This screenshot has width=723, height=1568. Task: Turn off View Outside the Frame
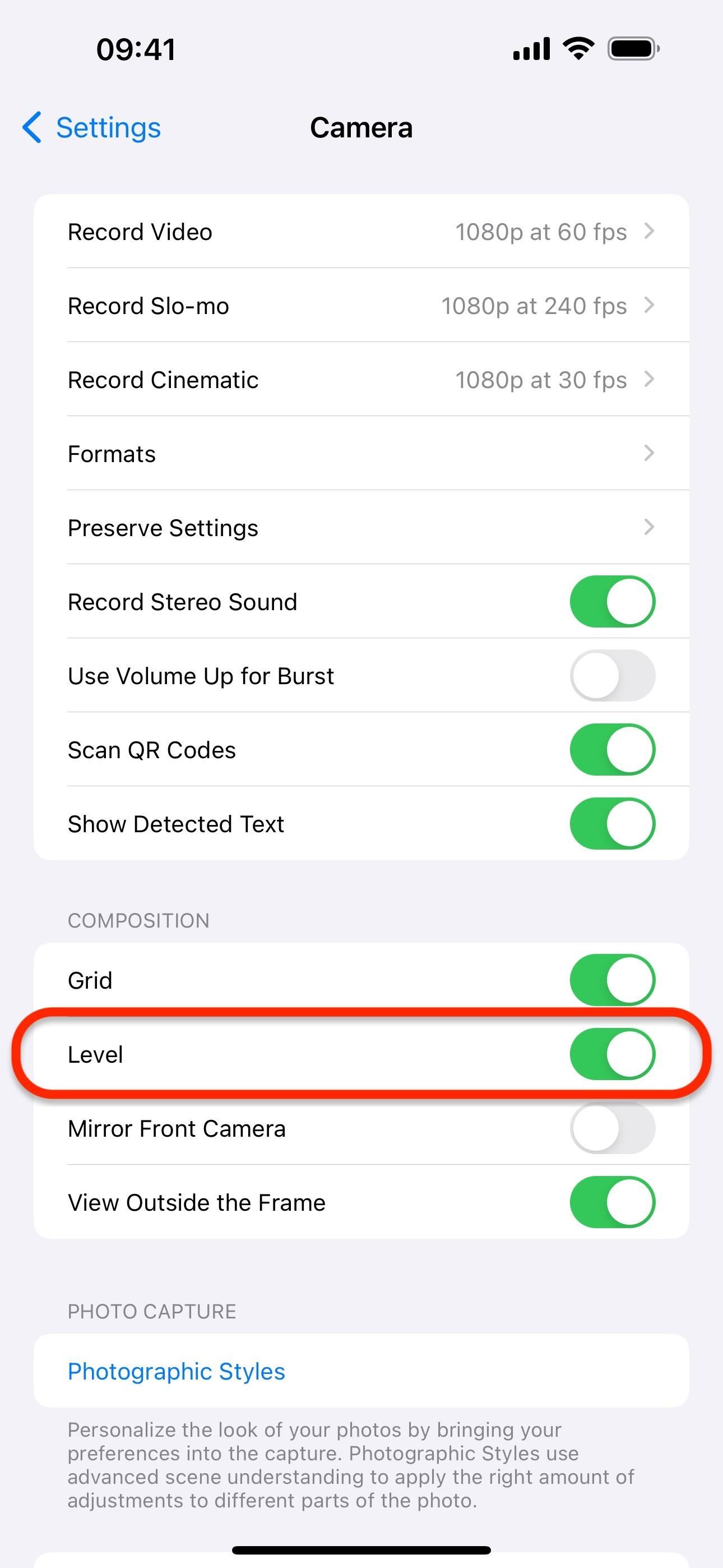(x=611, y=1202)
